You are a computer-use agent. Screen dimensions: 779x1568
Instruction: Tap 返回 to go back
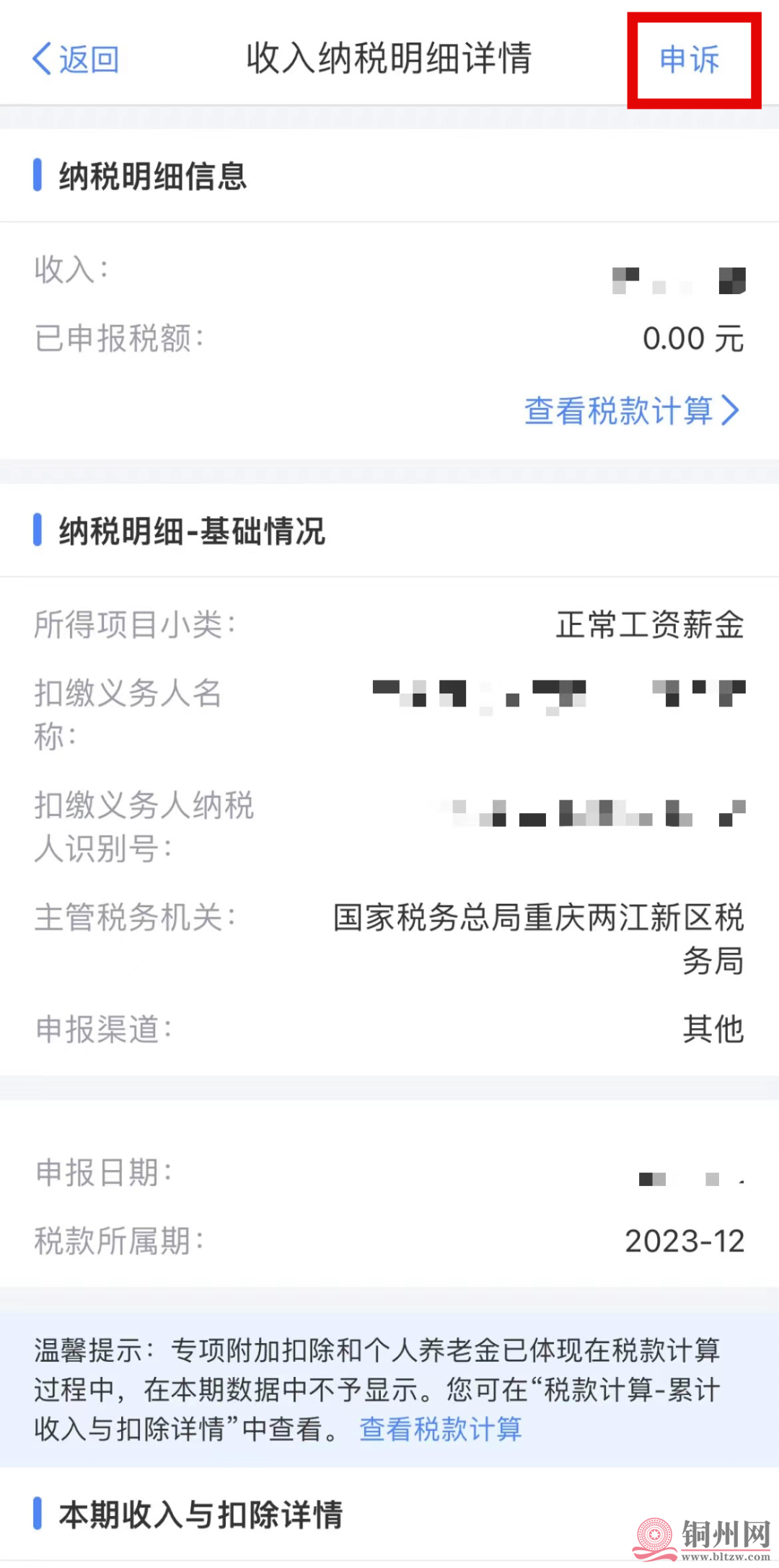click(x=78, y=60)
